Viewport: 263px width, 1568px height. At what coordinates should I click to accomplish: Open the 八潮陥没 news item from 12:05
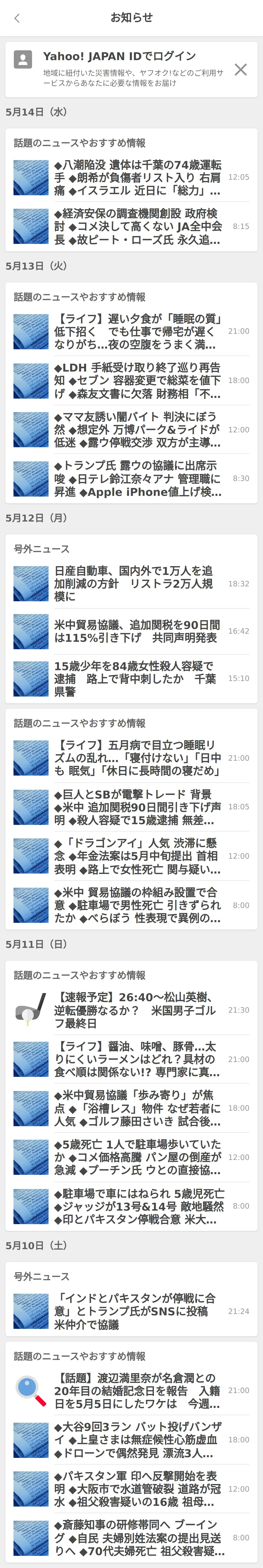[137, 178]
